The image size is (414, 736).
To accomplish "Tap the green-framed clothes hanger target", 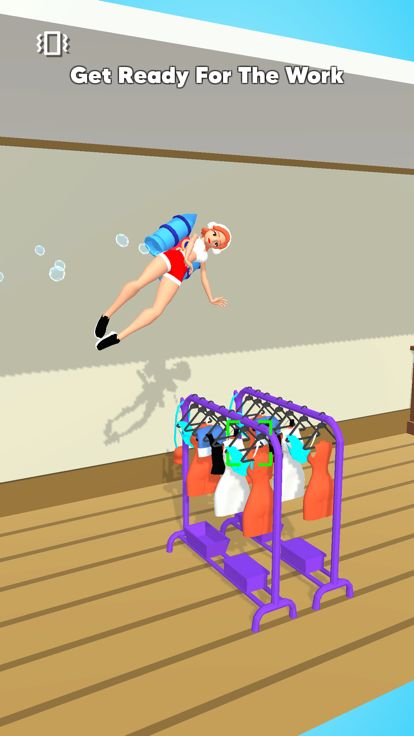I will click(x=249, y=443).
